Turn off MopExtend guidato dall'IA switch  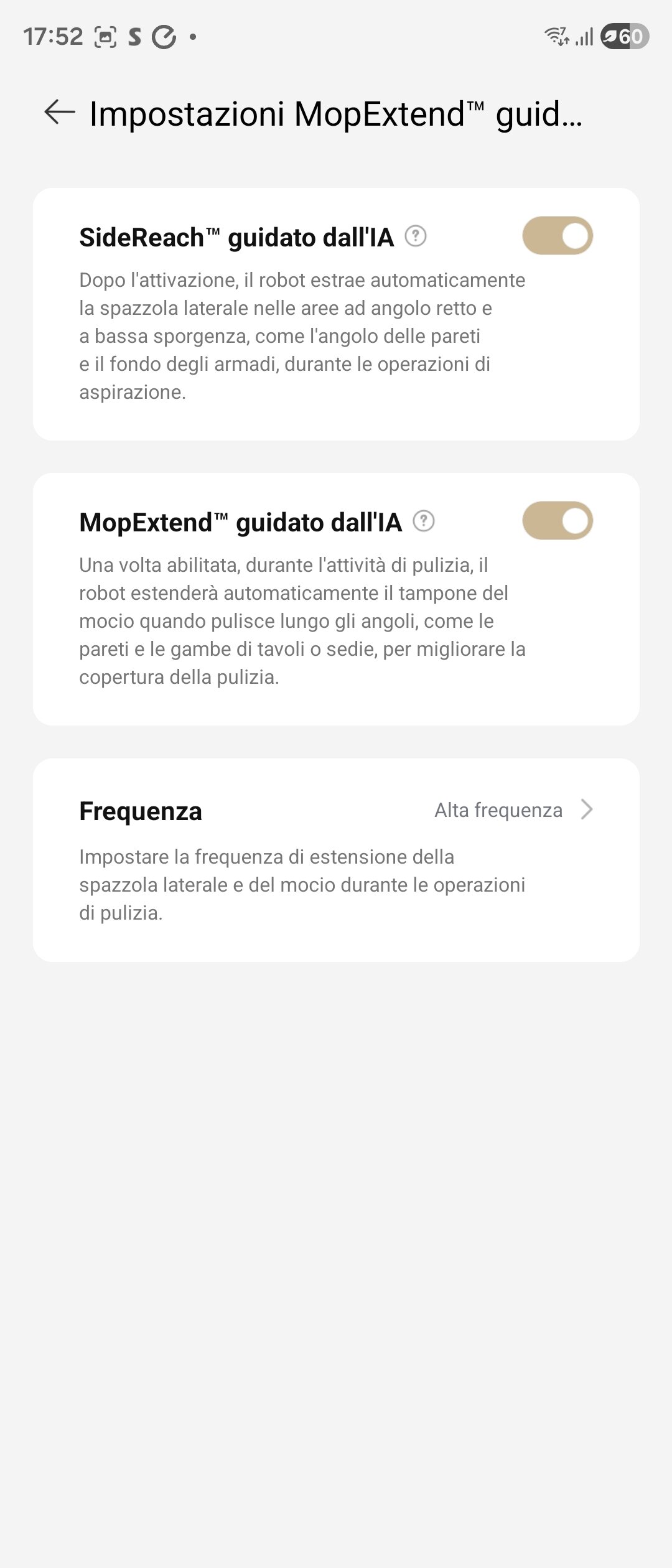(557, 521)
